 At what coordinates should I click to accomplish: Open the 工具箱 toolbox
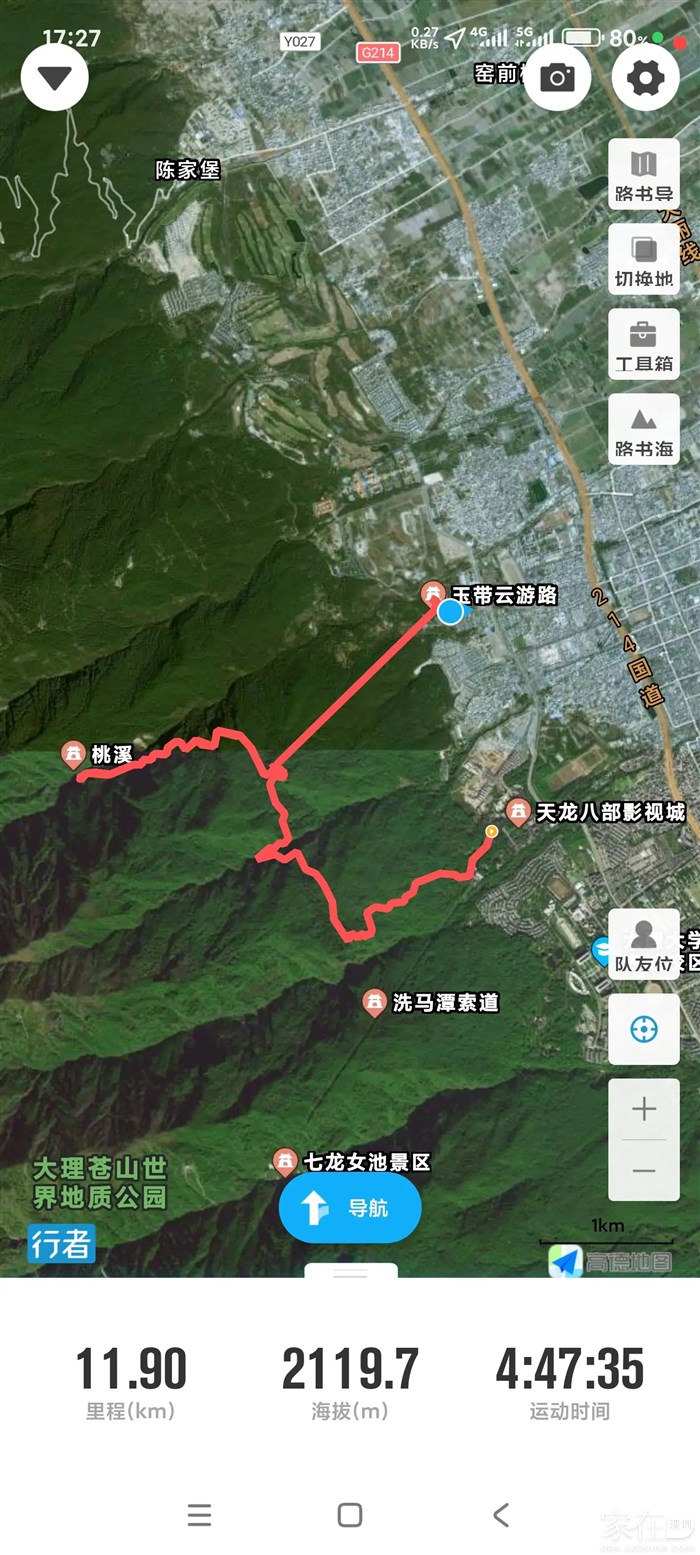tap(644, 344)
